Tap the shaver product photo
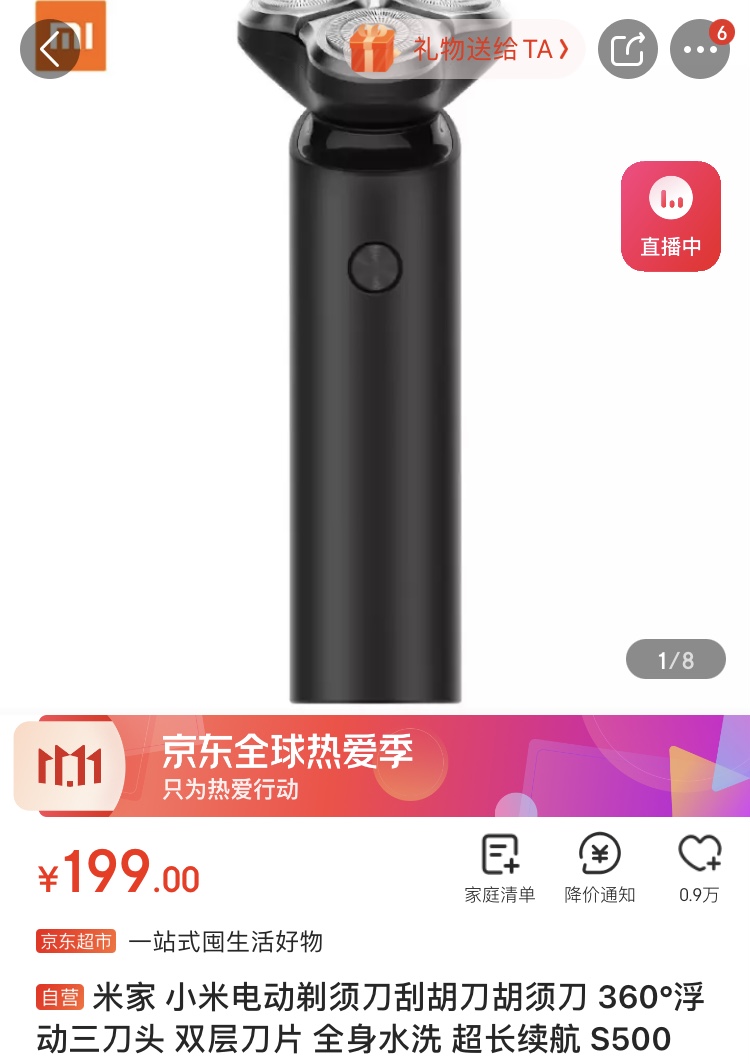 [375, 350]
